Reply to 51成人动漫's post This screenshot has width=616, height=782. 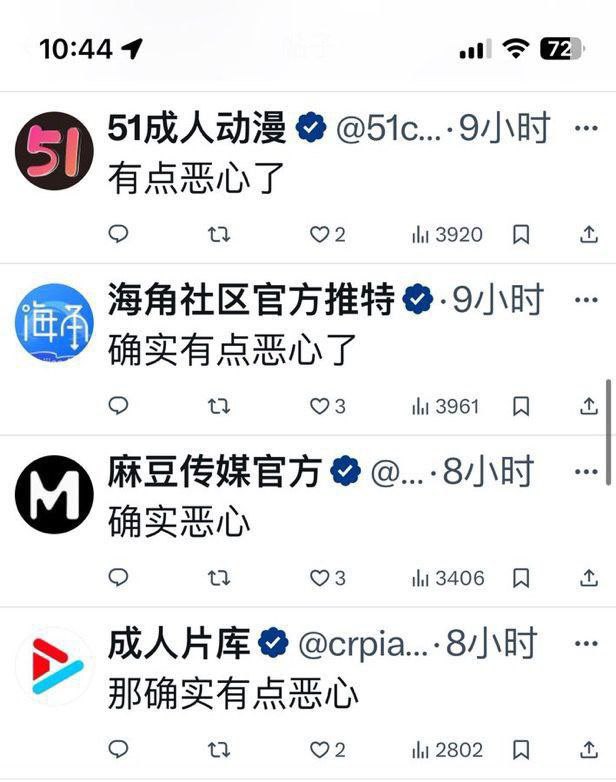pyautogui.click(x=118, y=234)
